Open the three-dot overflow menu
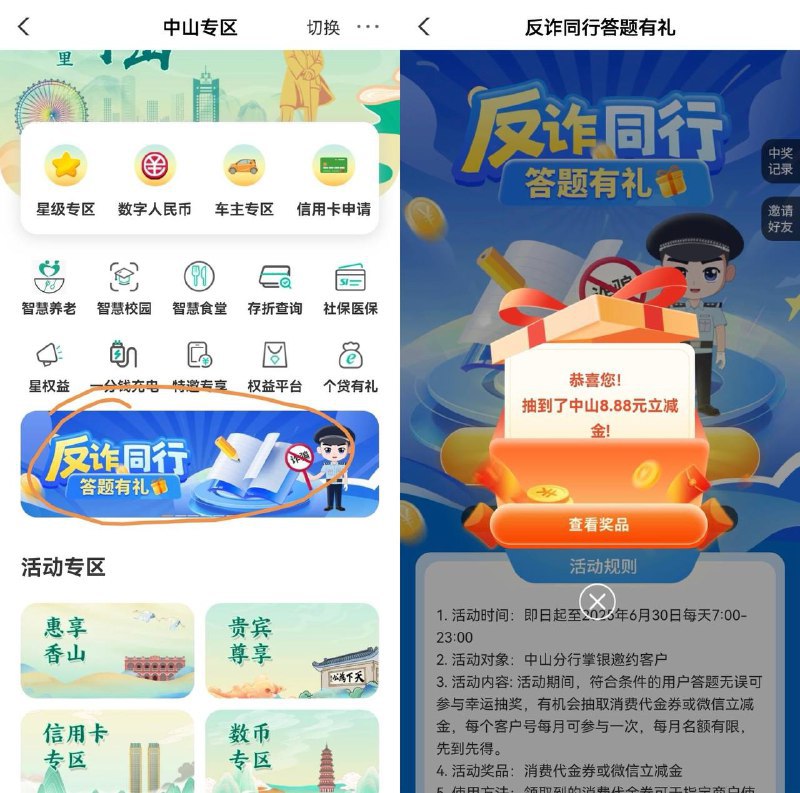Screen dimensions: 800x793 click(x=368, y=27)
